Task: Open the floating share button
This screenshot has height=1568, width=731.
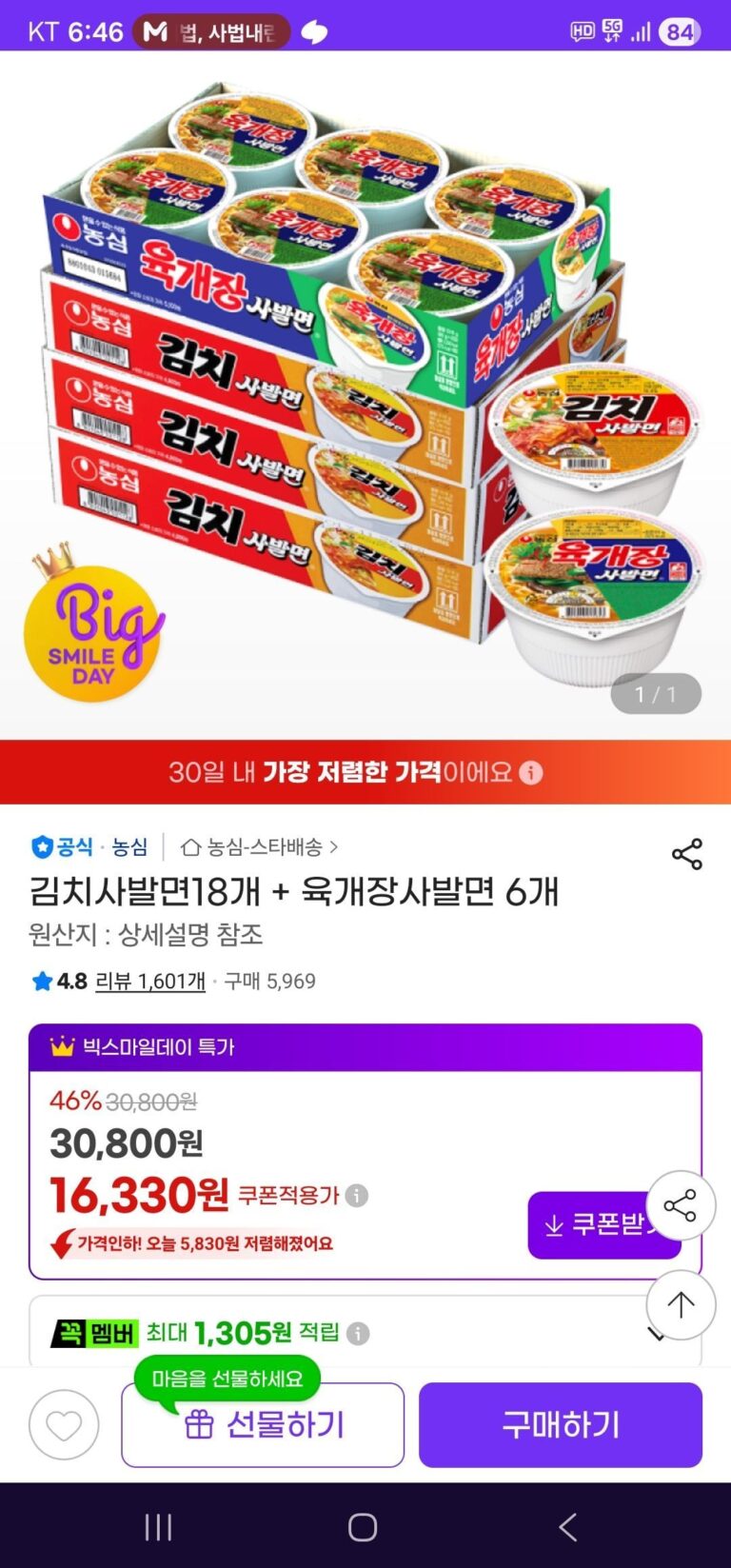Action: (681, 1205)
